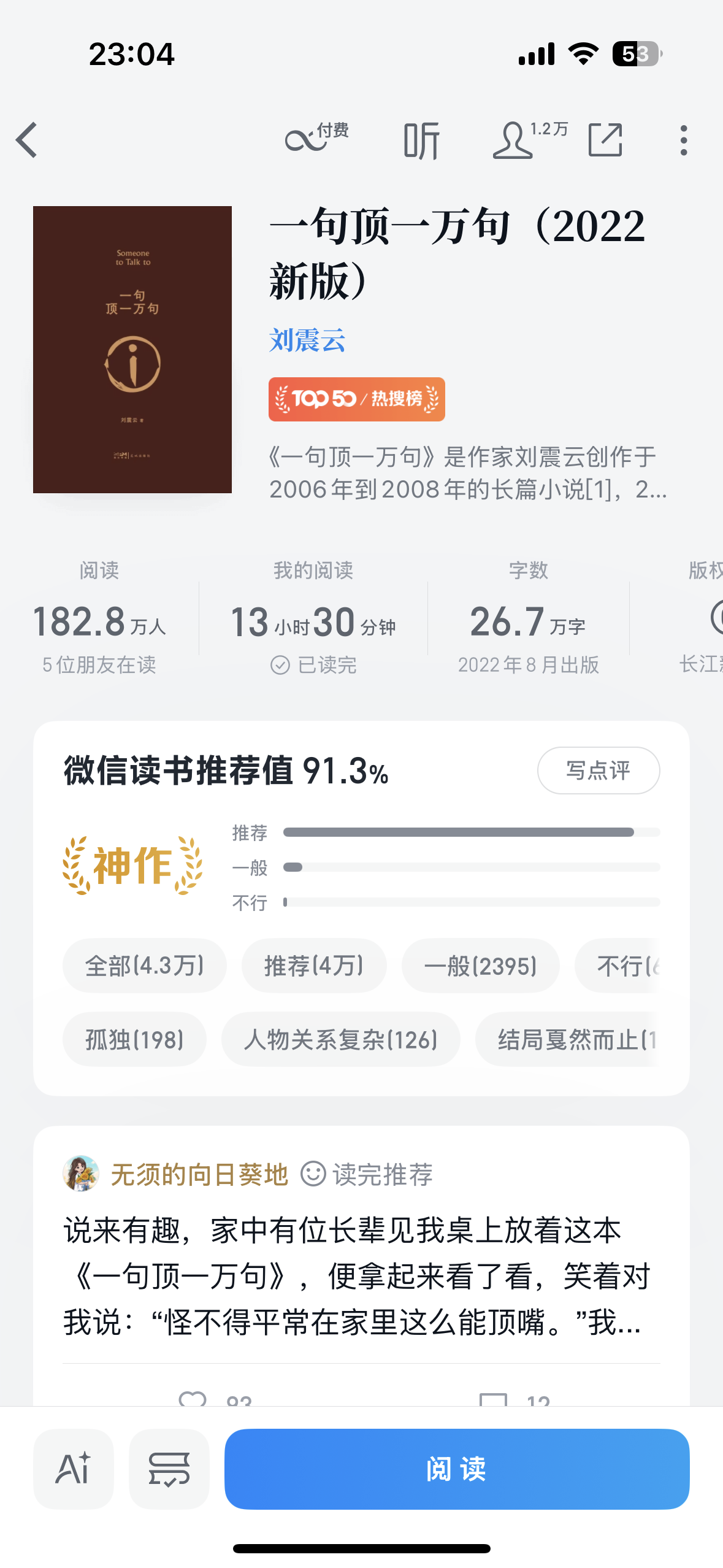This screenshot has width=723, height=1568.
Task: Select the 孤独(198) tag
Action: click(x=134, y=1039)
